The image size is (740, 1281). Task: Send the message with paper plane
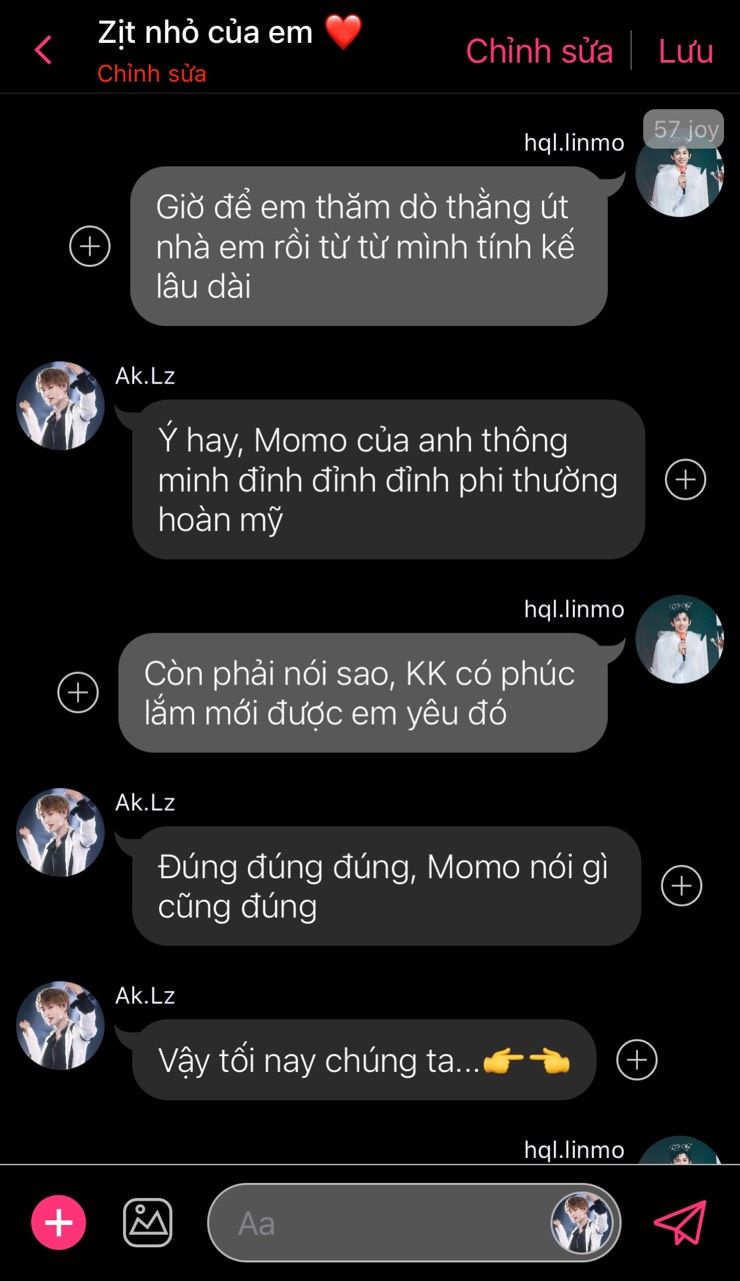click(680, 1222)
